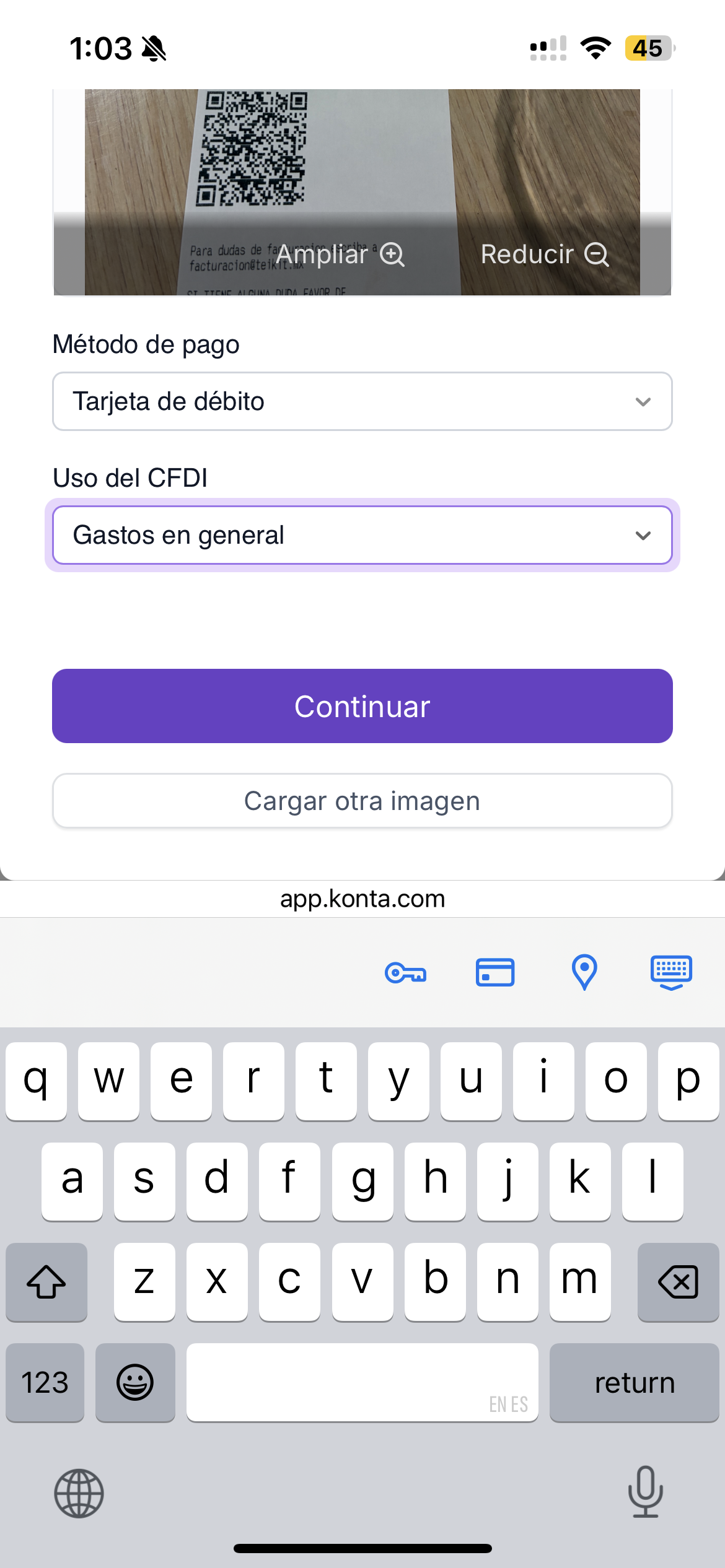Switch to the 123 numeric keyboard
This screenshot has height=1568, width=725.
coord(45,1382)
